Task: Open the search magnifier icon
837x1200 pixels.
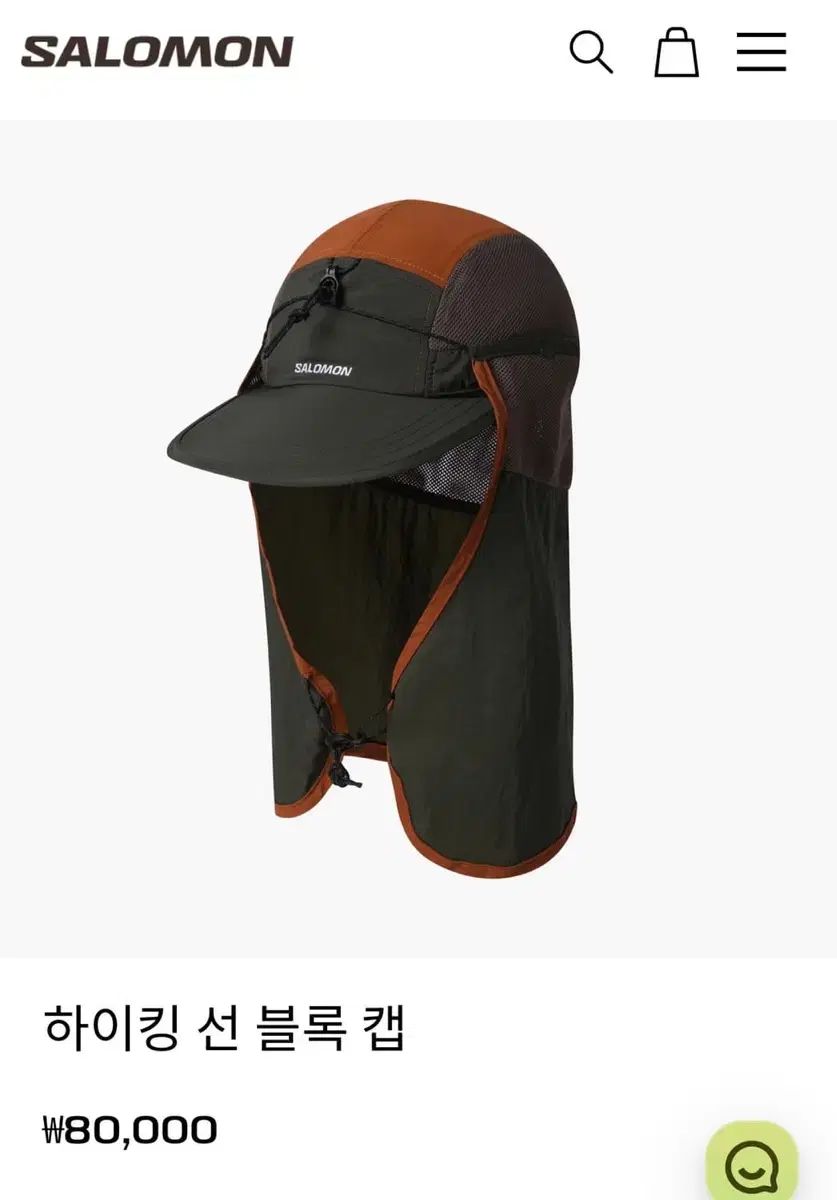Action: [x=591, y=52]
